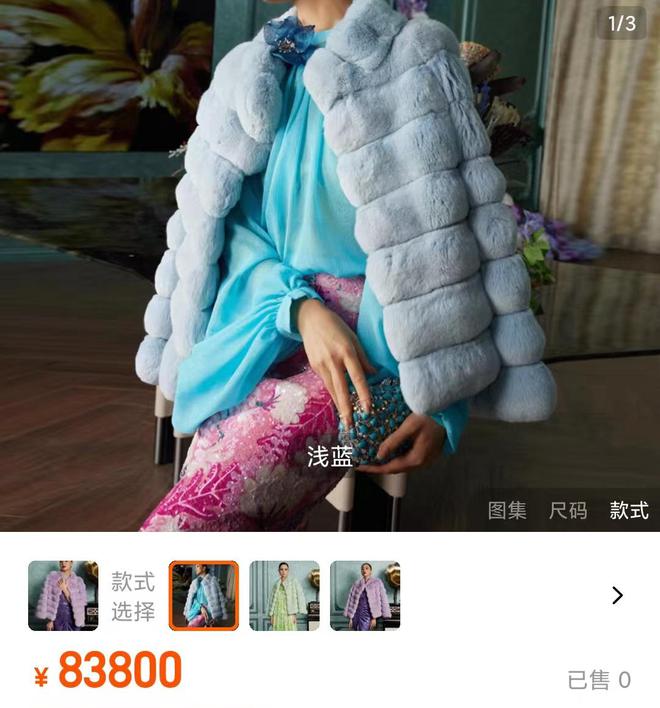660x708 pixels.
Task: Switch to the 图集 gallery tab
Action: pos(507,510)
